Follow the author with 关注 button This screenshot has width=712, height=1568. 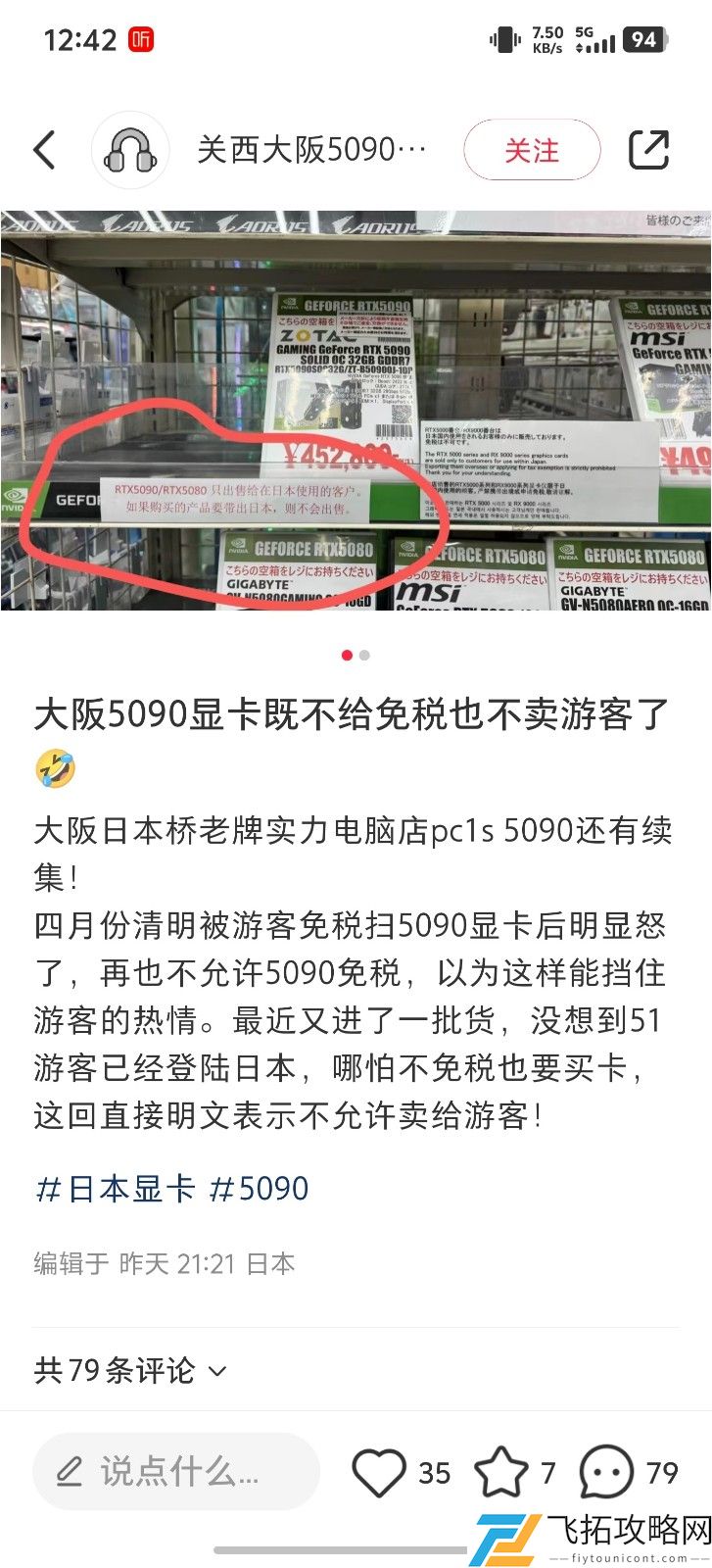tap(531, 150)
